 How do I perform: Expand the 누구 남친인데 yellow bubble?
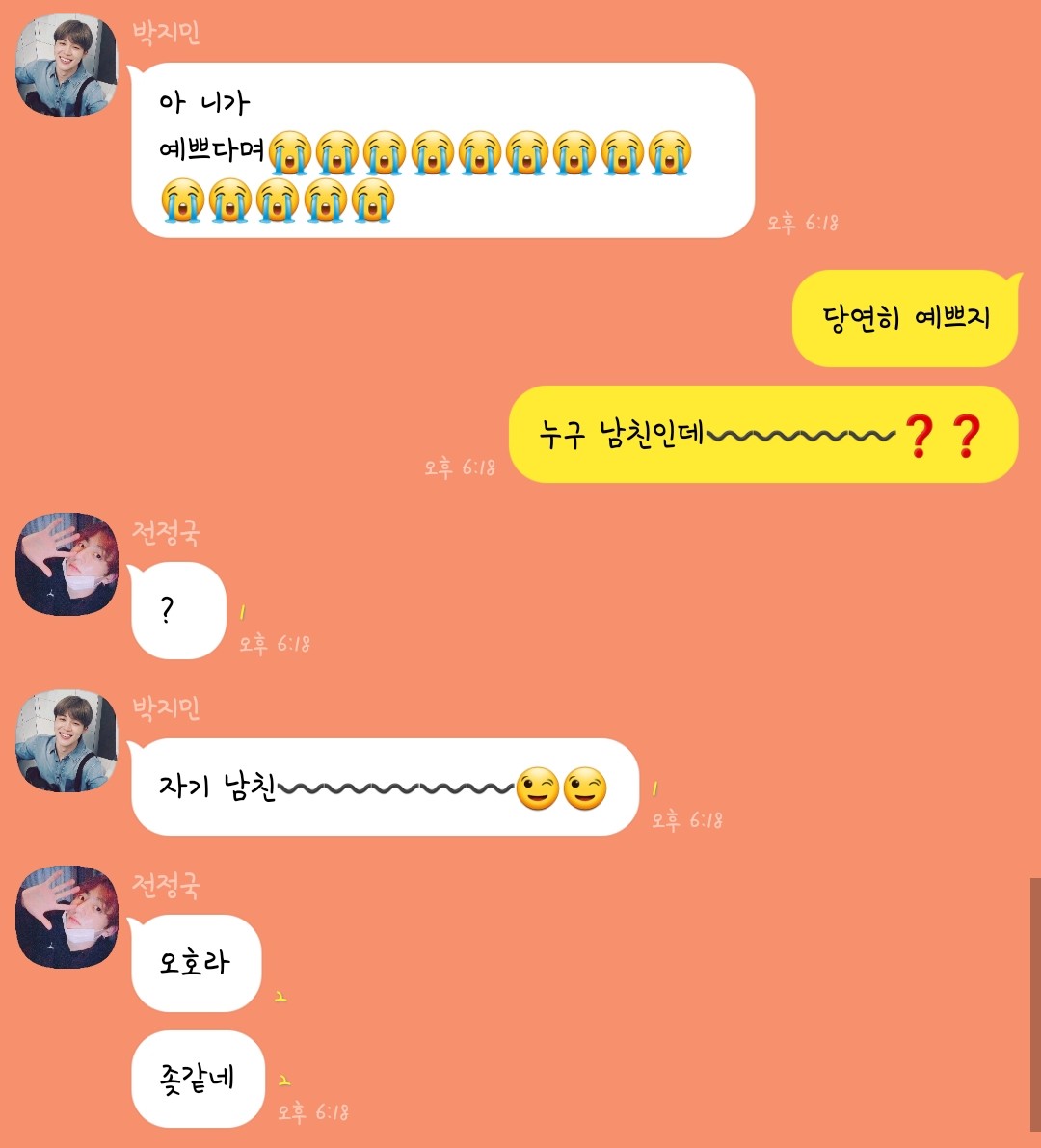coord(761,434)
